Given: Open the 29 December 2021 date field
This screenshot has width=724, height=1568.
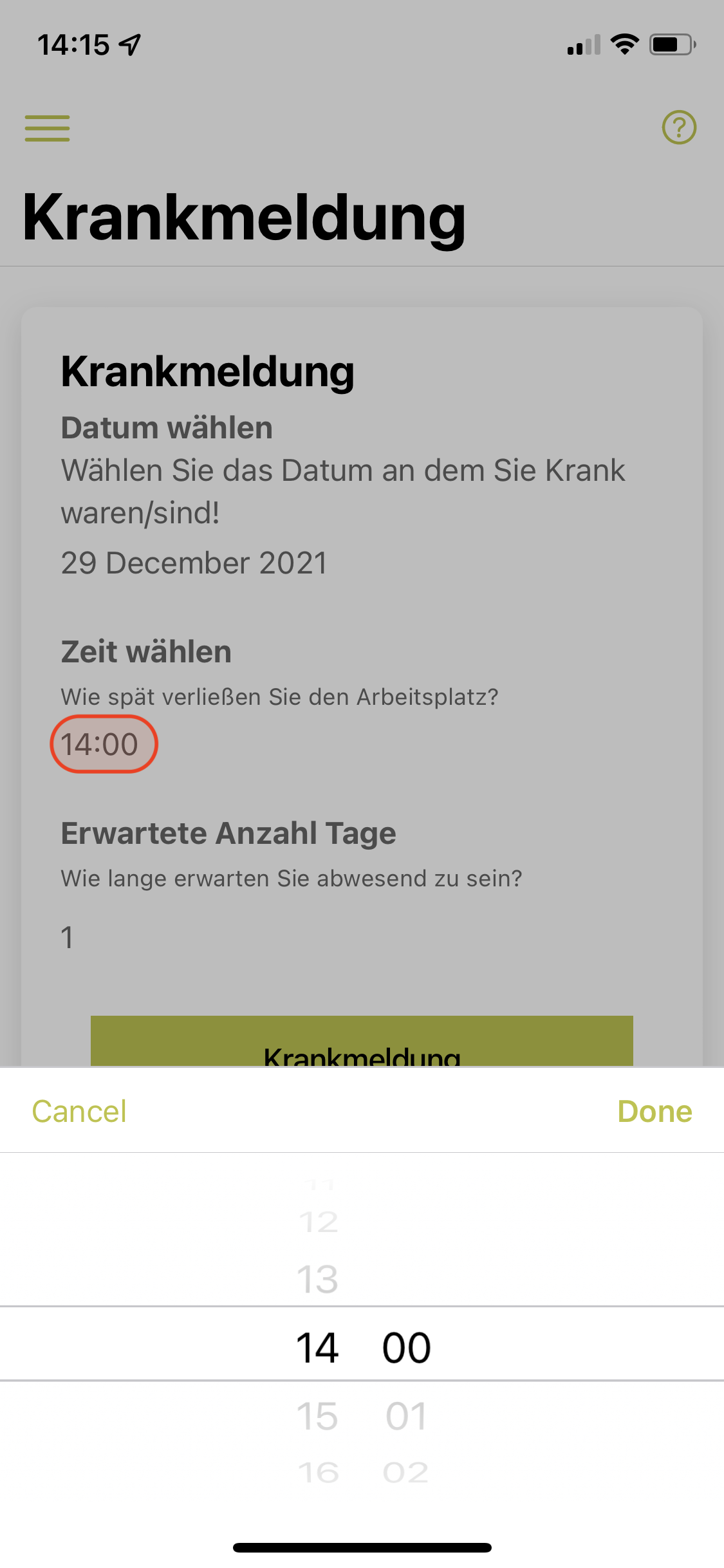Looking at the screenshot, I should click(x=194, y=563).
